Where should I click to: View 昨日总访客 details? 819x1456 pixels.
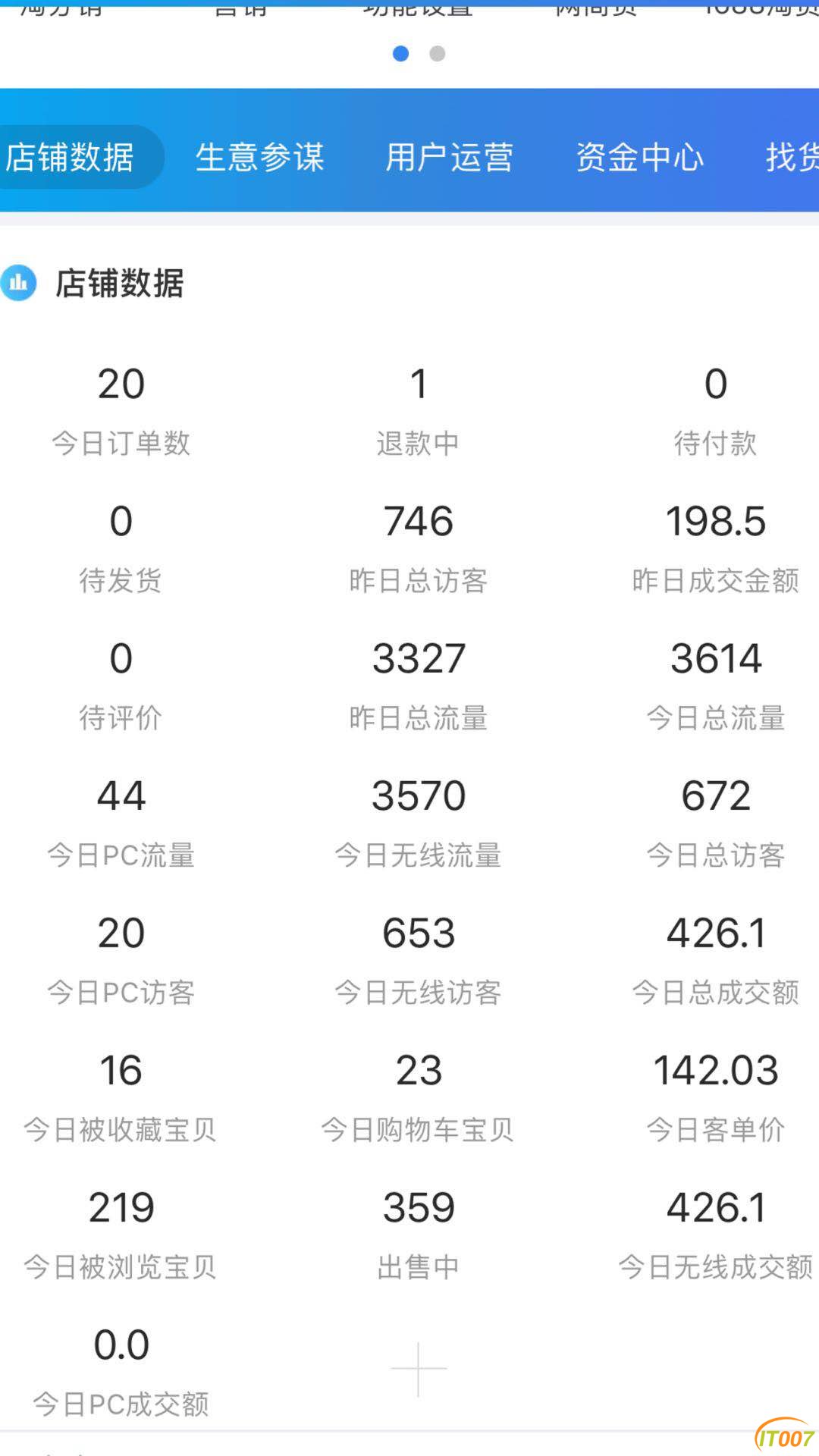coord(419,548)
